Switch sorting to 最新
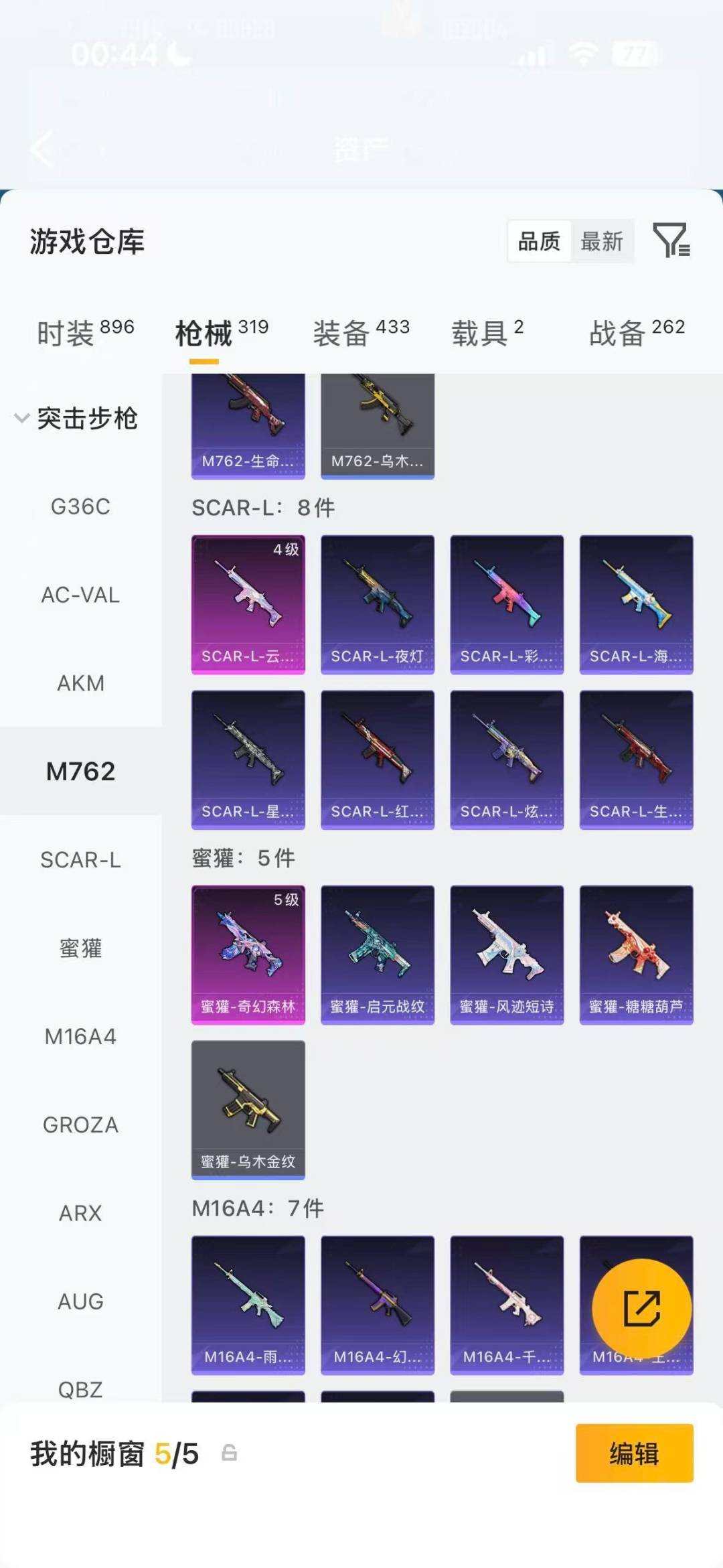Image resolution: width=723 pixels, height=1568 pixels. click(x=602, y=241)
